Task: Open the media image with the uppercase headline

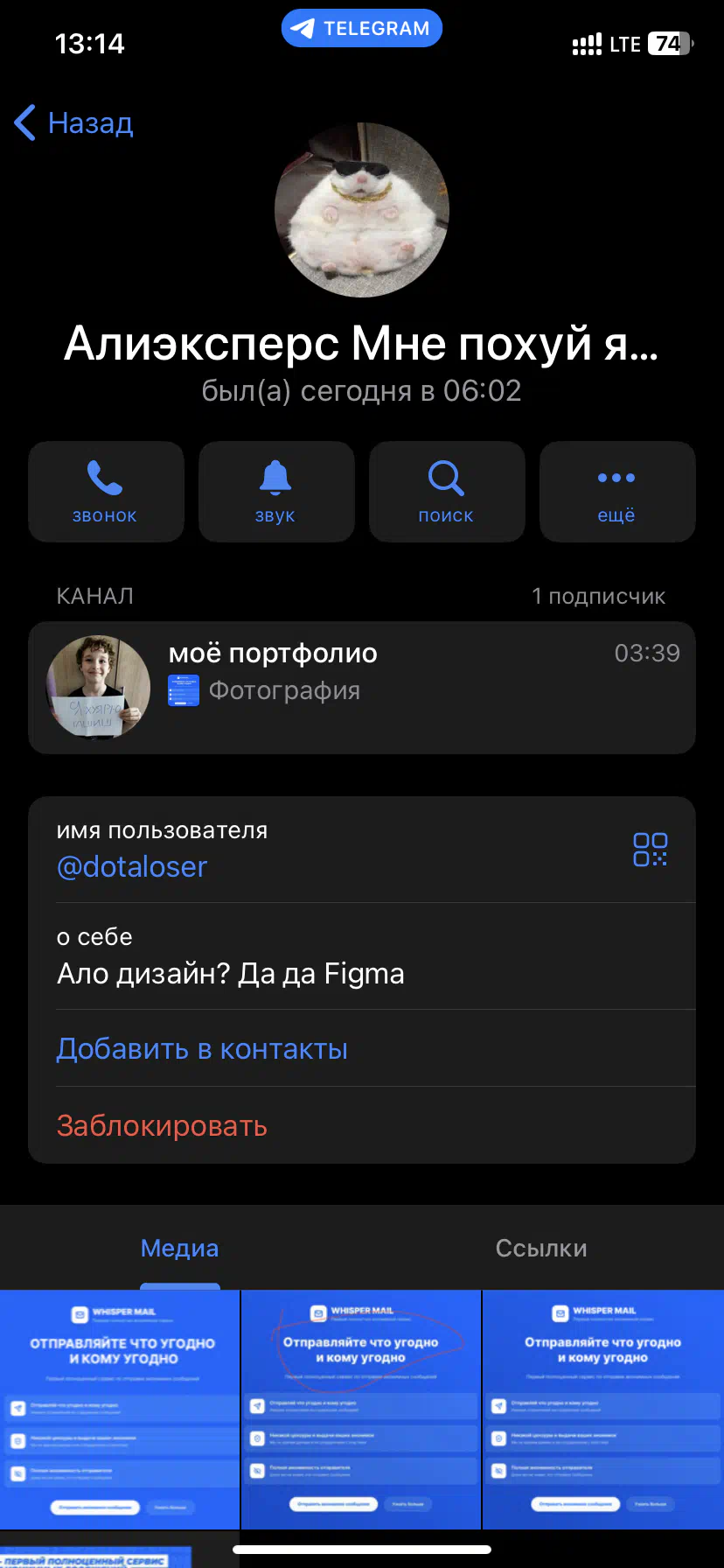Action: pyautogui.click(x=120, y=1410)
